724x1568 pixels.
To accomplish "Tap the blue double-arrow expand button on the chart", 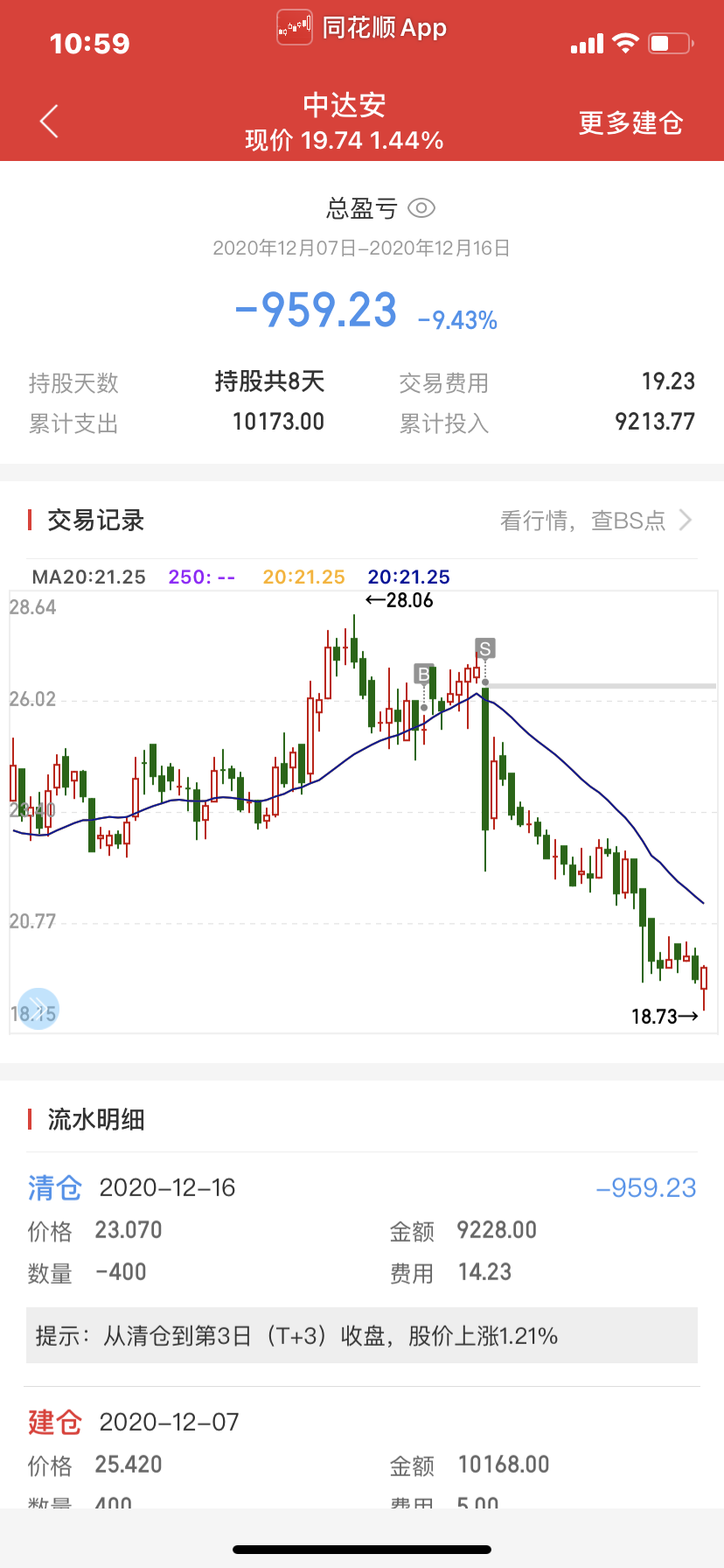I will (38, 1009).
